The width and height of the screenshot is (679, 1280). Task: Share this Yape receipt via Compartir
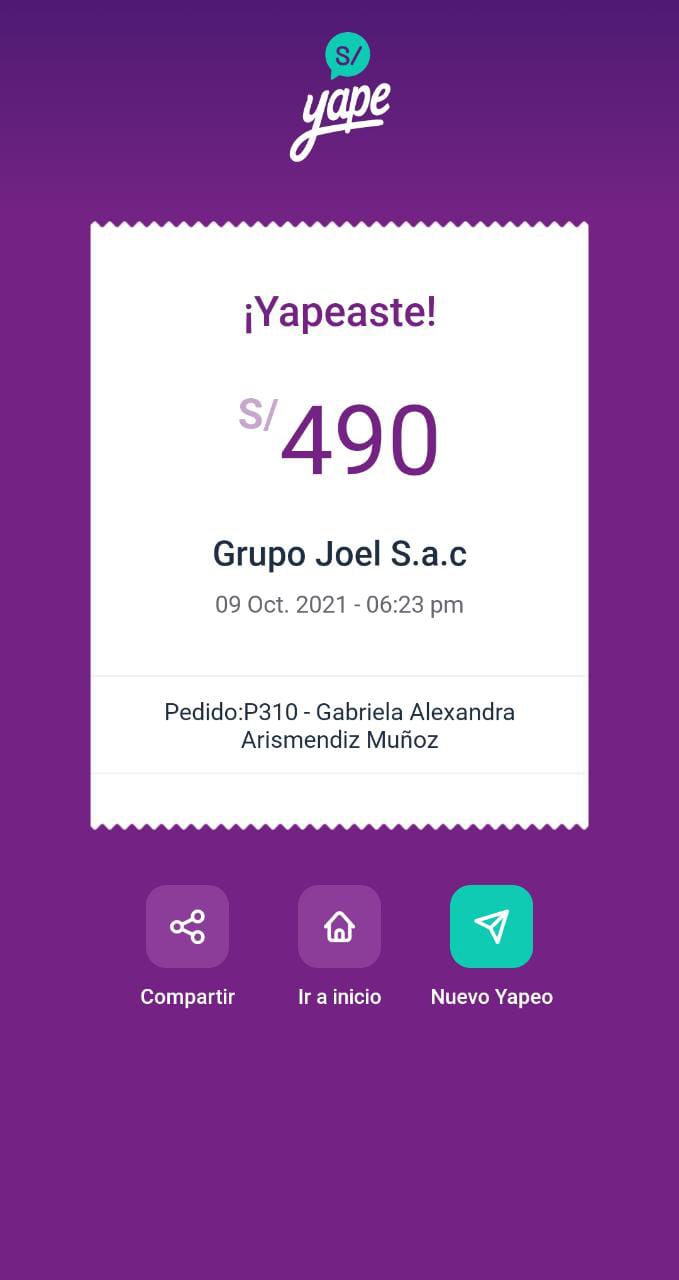tap(187, 926)
